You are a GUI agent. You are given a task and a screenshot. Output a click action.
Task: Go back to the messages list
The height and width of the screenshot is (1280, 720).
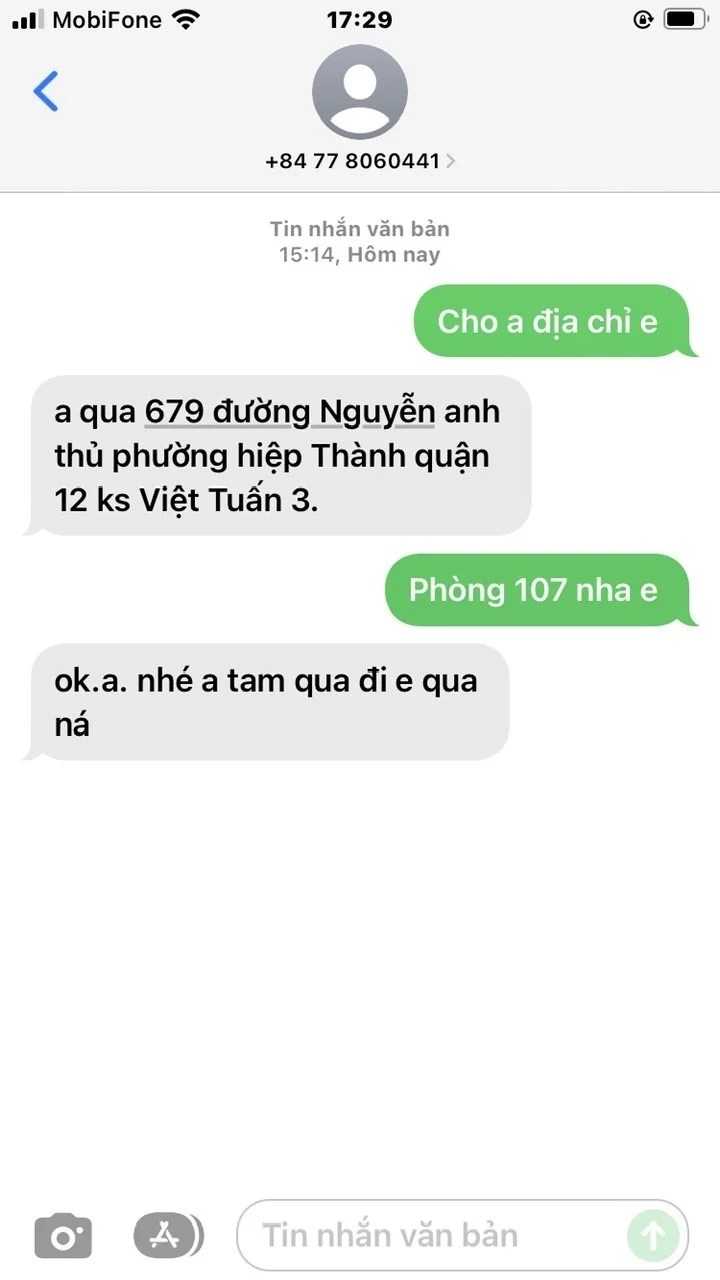click(46, 91)
